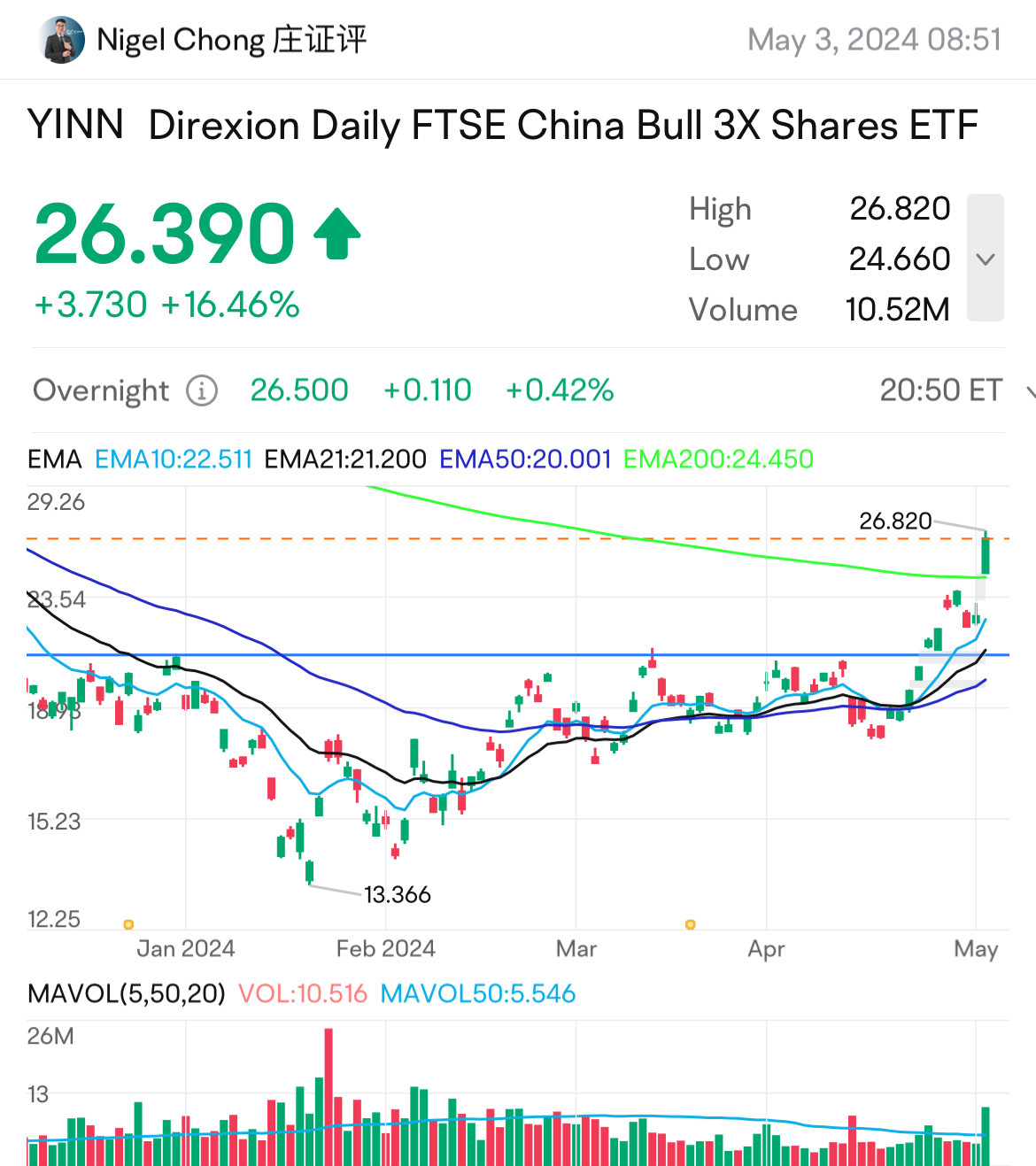Select the yellow event dot near Jan 2024
Screen dimensions: 1036x1166
pyautogui.click(x=128, y=923)
